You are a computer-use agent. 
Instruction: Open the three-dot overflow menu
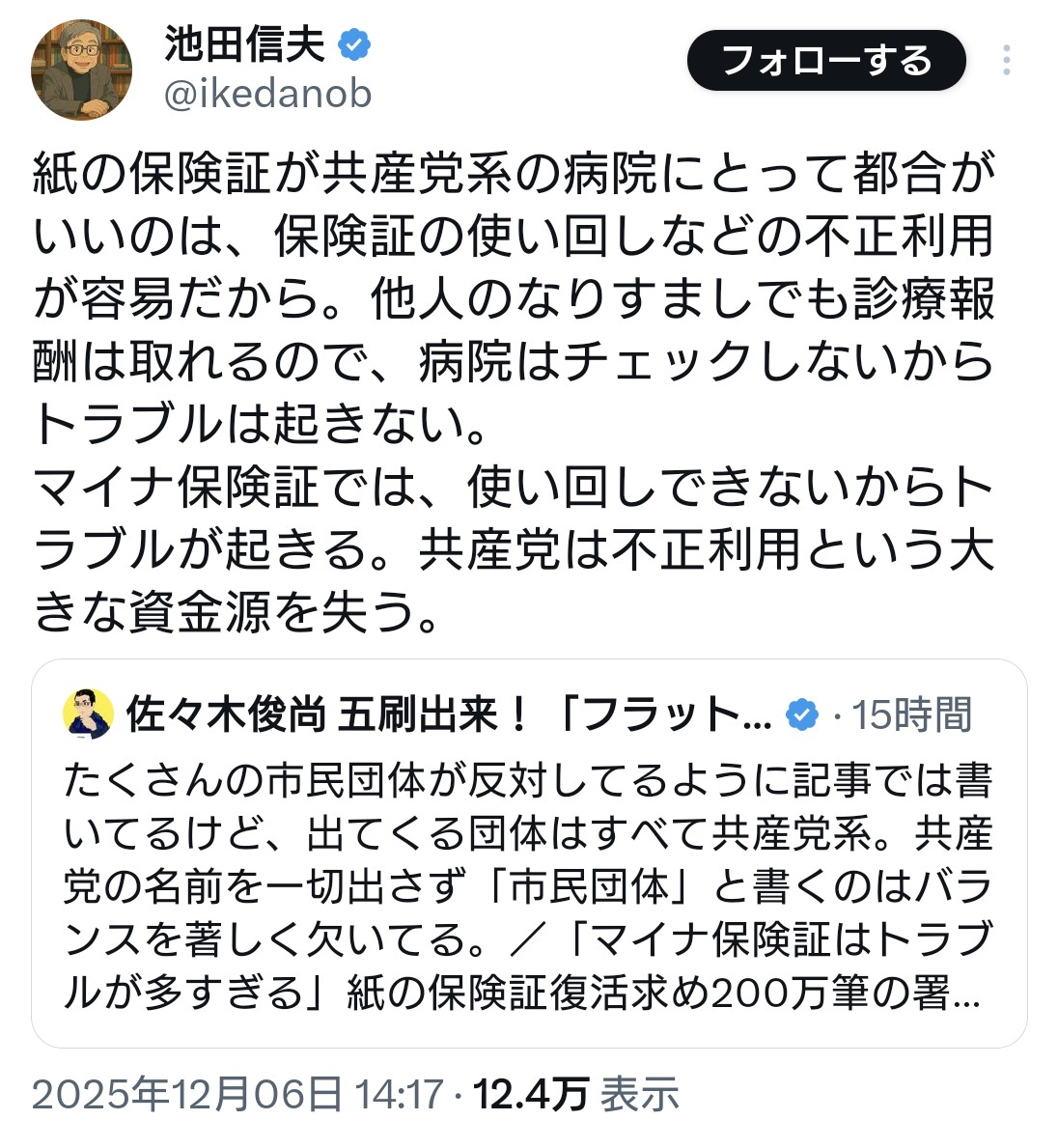pos(1006,61)
